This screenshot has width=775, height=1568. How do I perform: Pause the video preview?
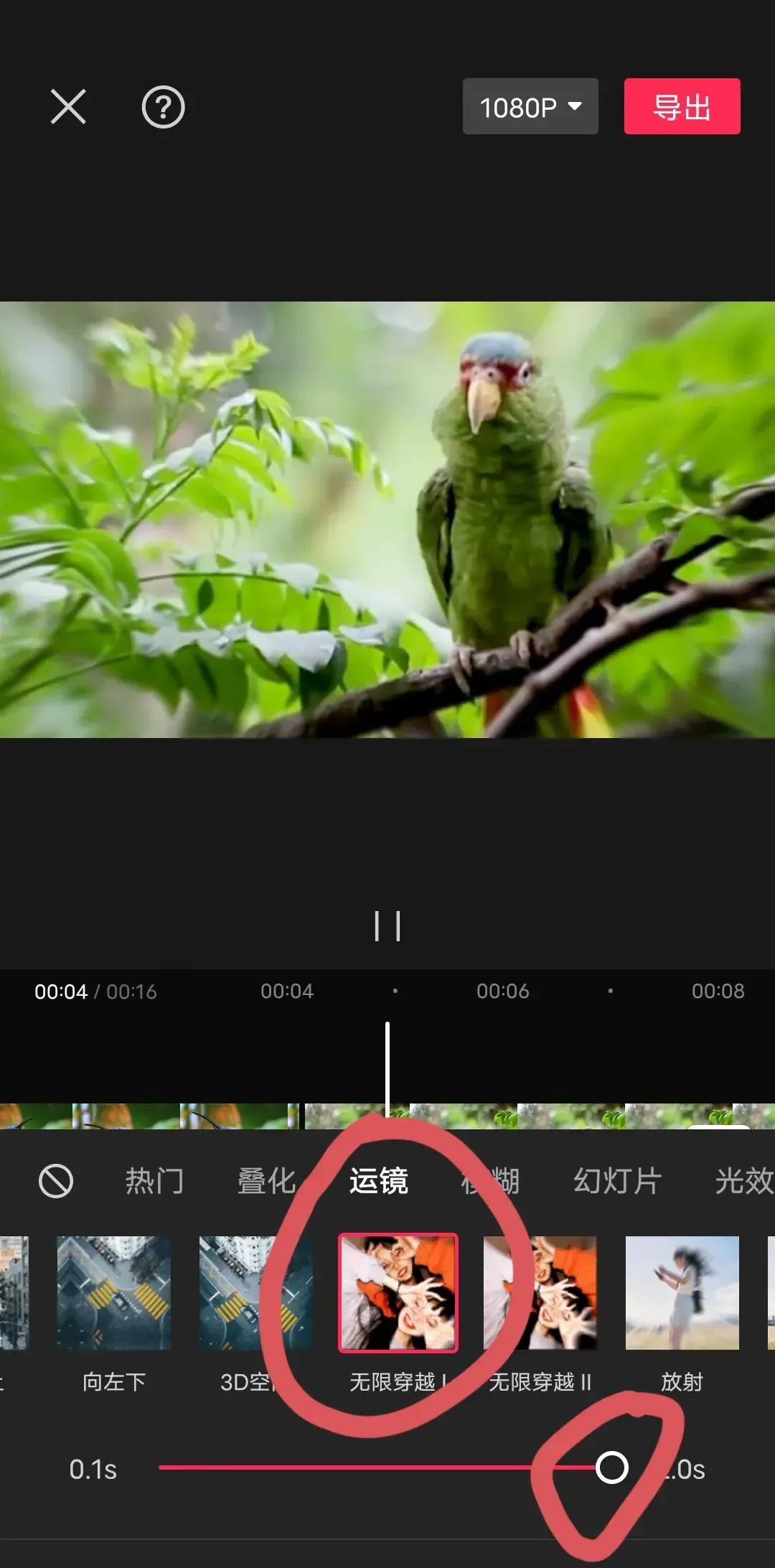[387, 926]
